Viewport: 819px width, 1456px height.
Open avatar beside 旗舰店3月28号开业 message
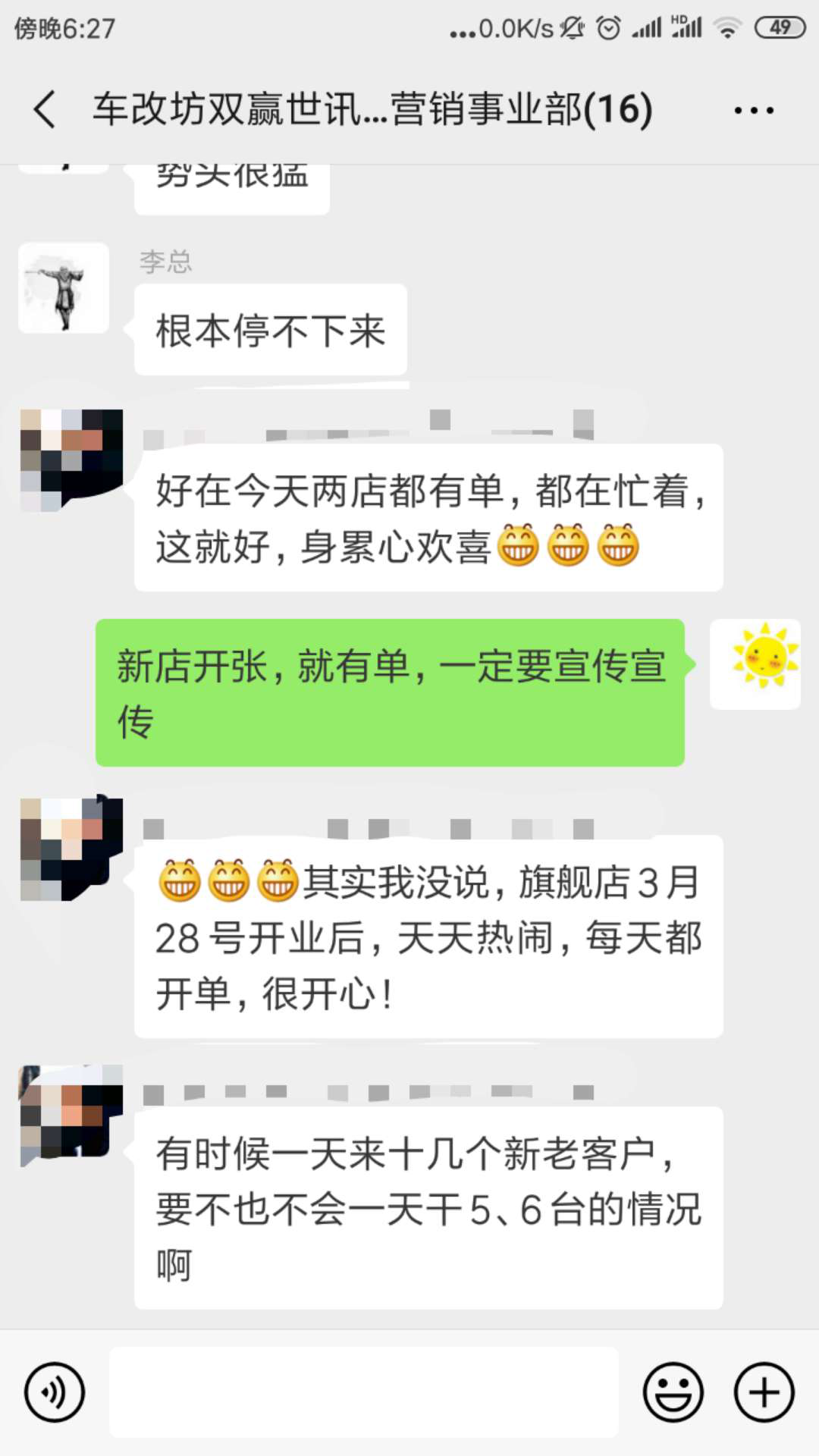coord(71,848)
